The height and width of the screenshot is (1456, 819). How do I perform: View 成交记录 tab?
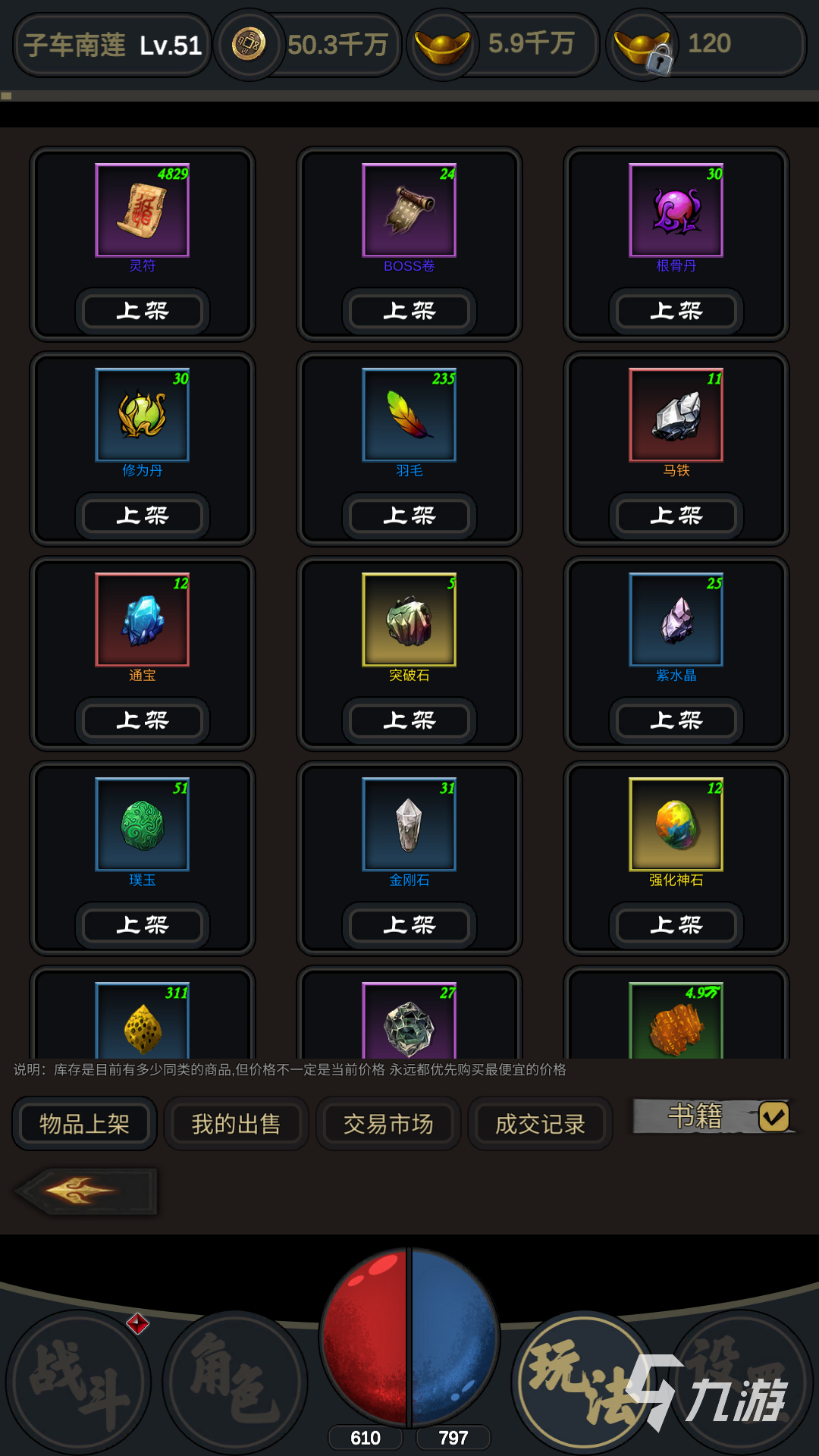[x=540, y=1123]
